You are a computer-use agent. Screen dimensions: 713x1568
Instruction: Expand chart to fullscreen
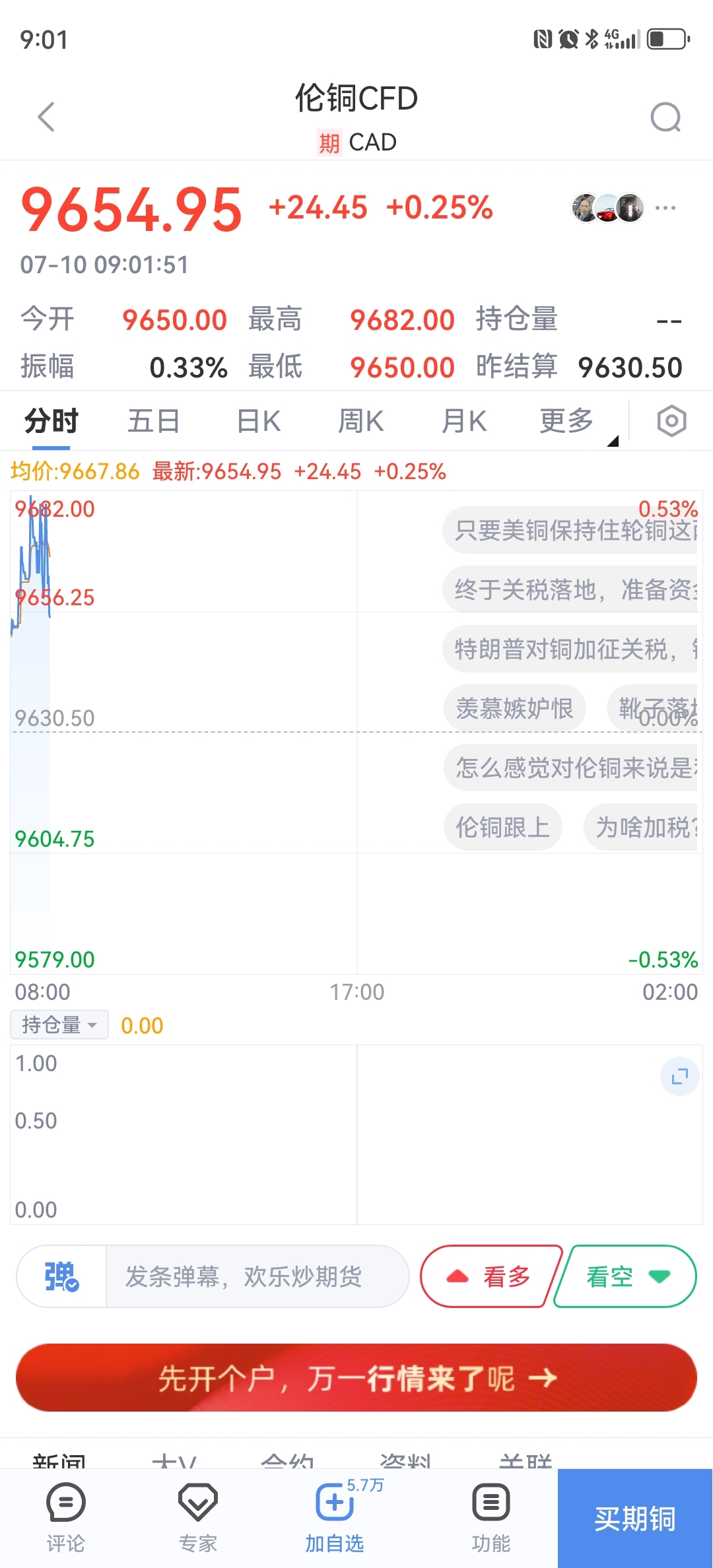pos(680,1076)
